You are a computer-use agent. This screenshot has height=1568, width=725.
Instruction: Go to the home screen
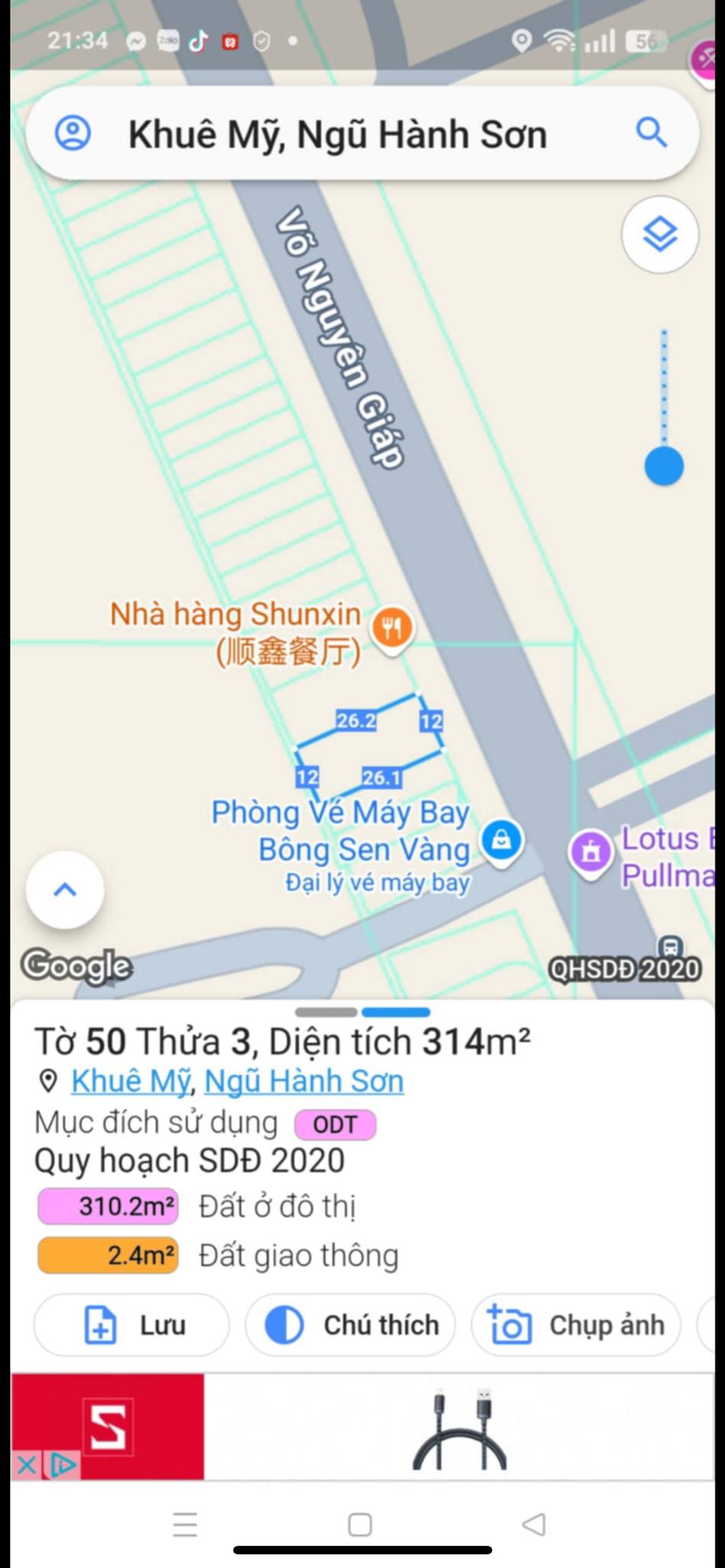pos(360,1524)
